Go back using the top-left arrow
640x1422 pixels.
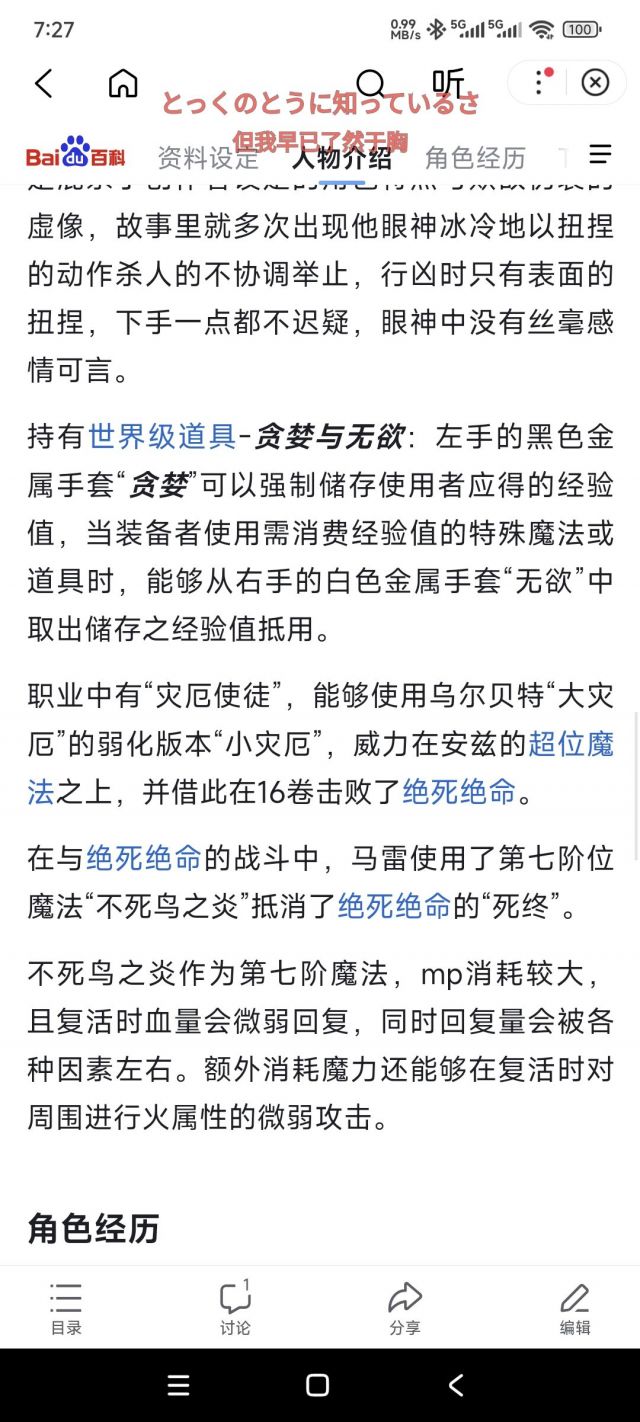point(43,83)
